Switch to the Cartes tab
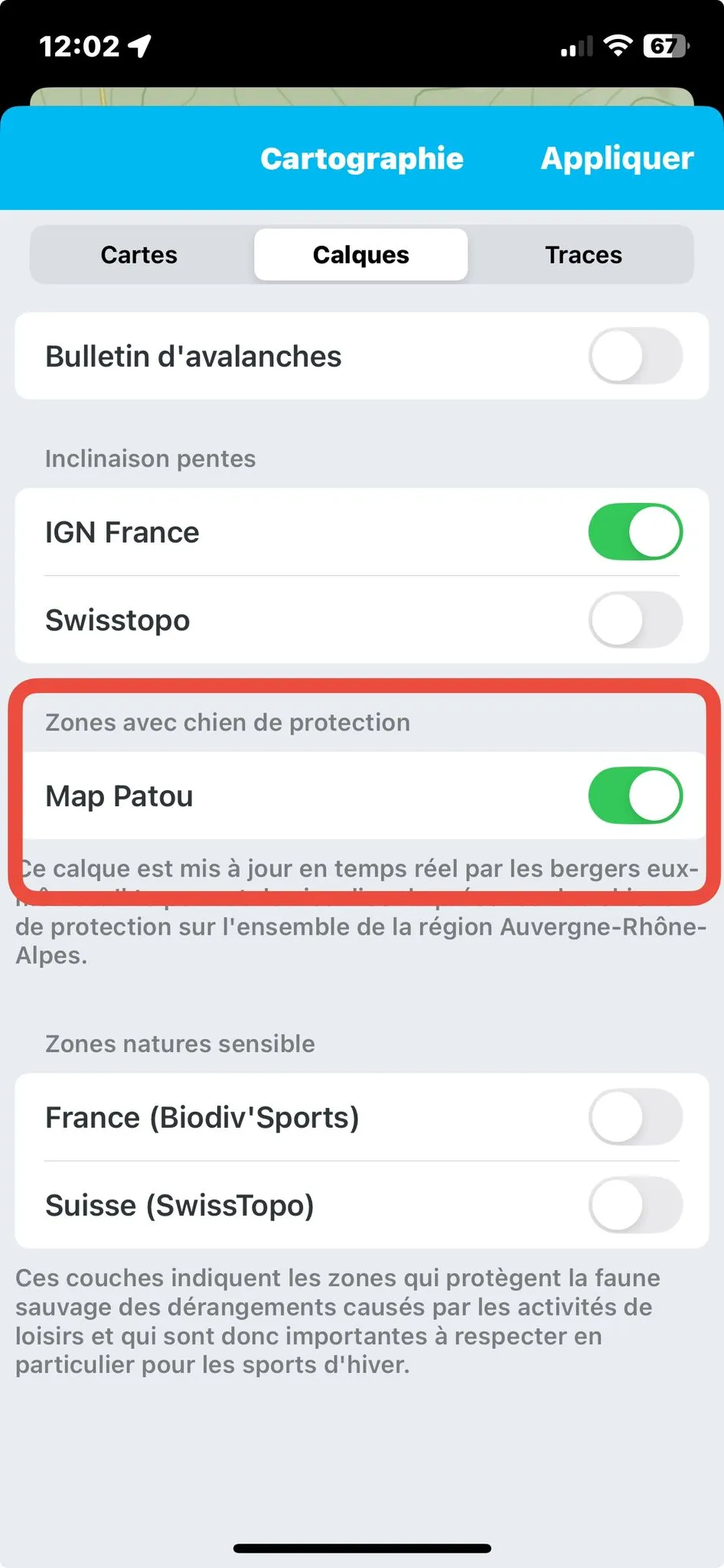 [139, 255]
